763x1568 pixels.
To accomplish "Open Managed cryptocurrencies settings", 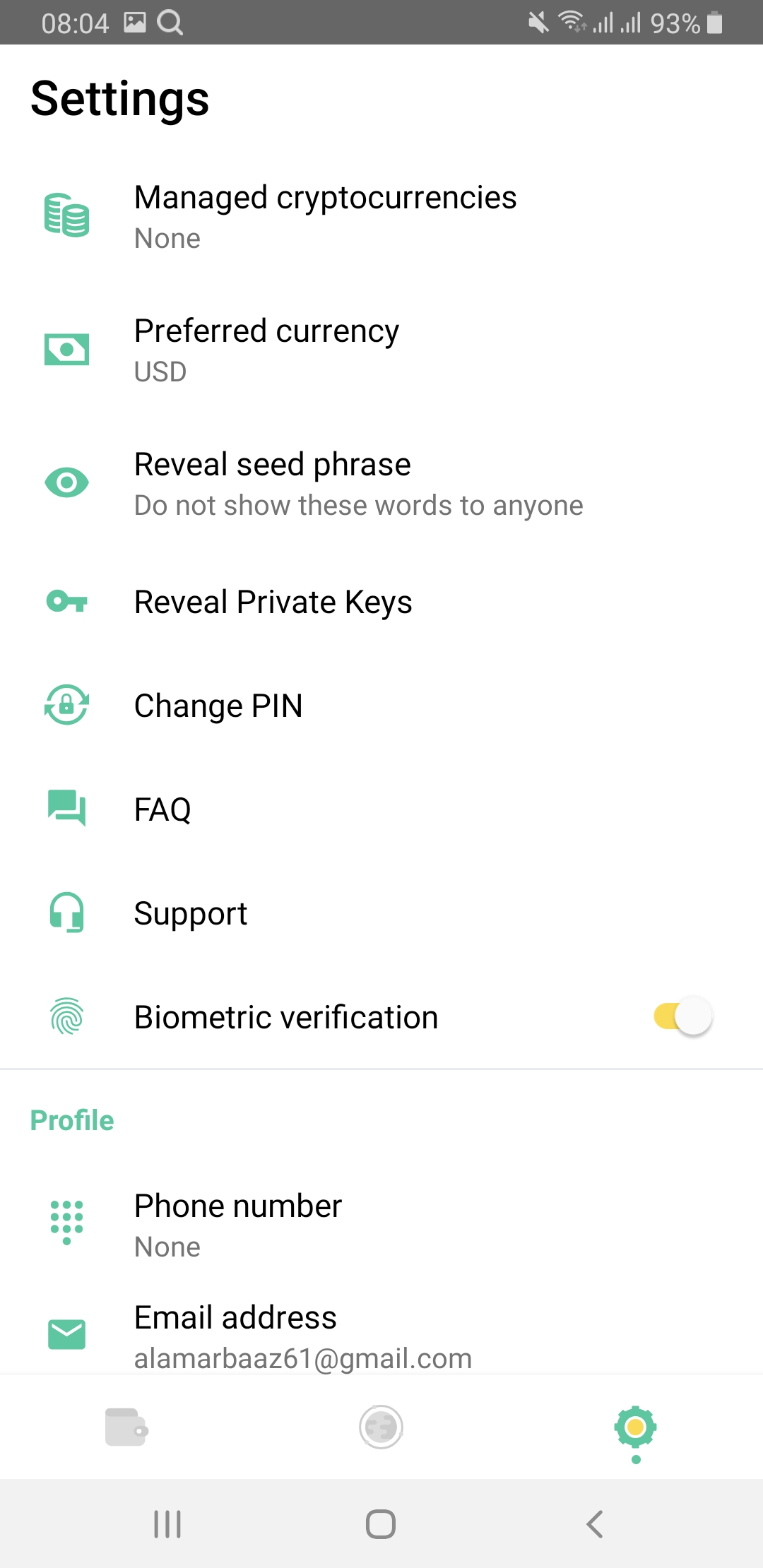I will [x=325, y=216].
